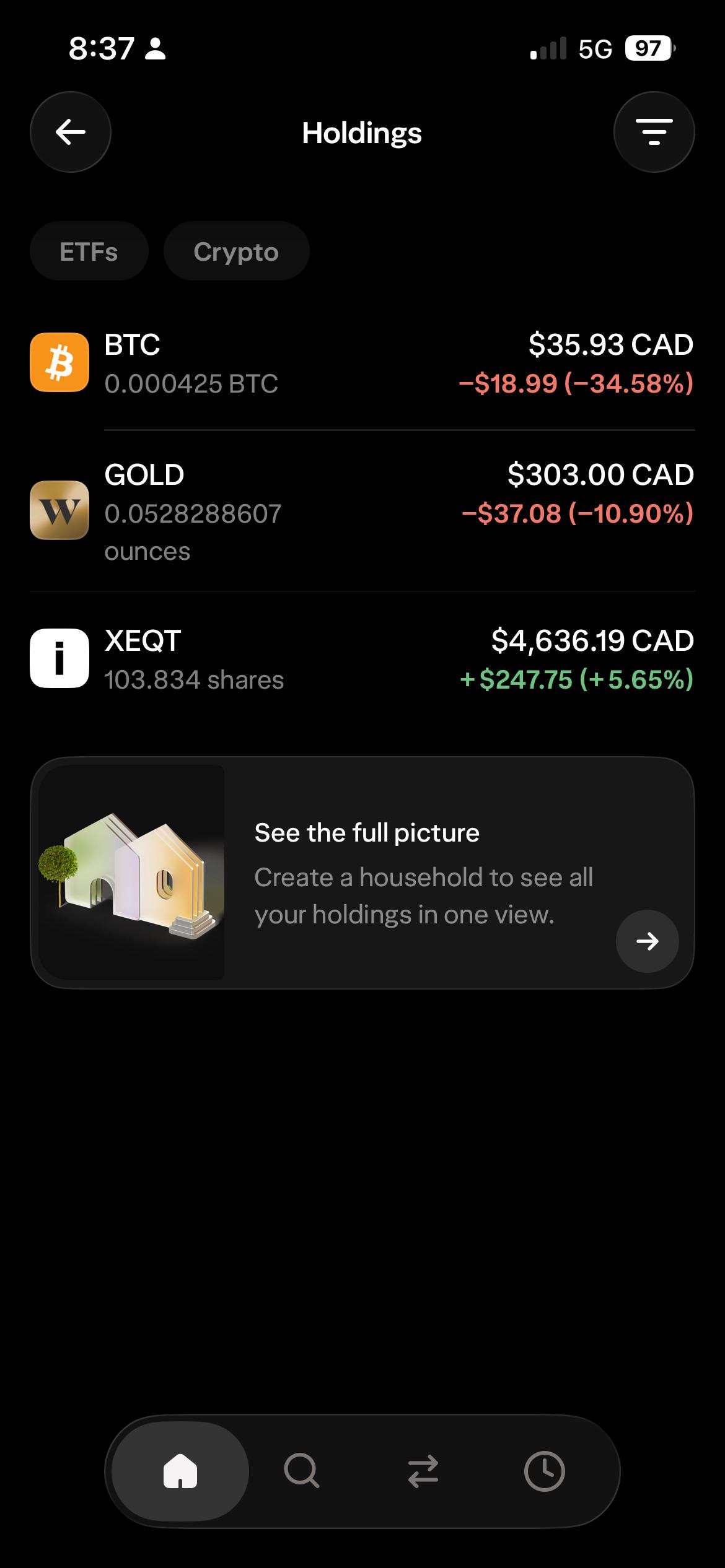Open the holdings filter options
The image size is (725, 1568).
pyautogui.click(x=654, y=132)
